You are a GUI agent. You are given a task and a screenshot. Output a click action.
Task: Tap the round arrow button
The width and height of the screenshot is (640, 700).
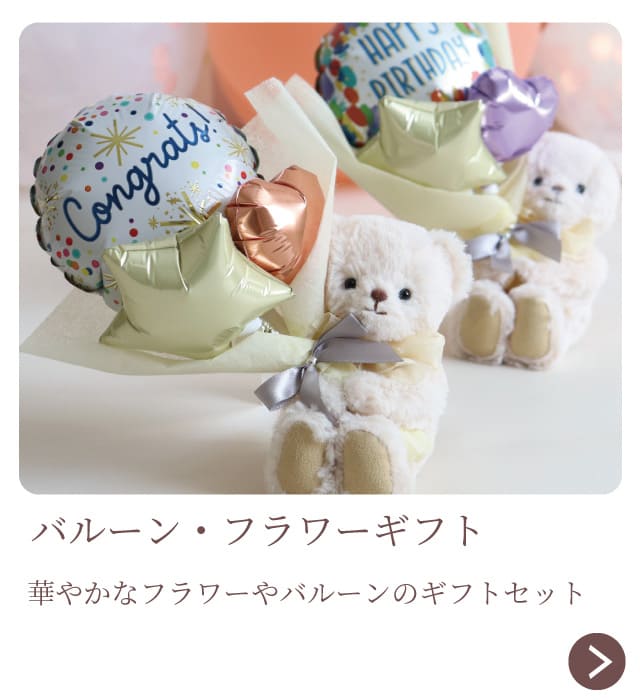(x=597, y=661)
